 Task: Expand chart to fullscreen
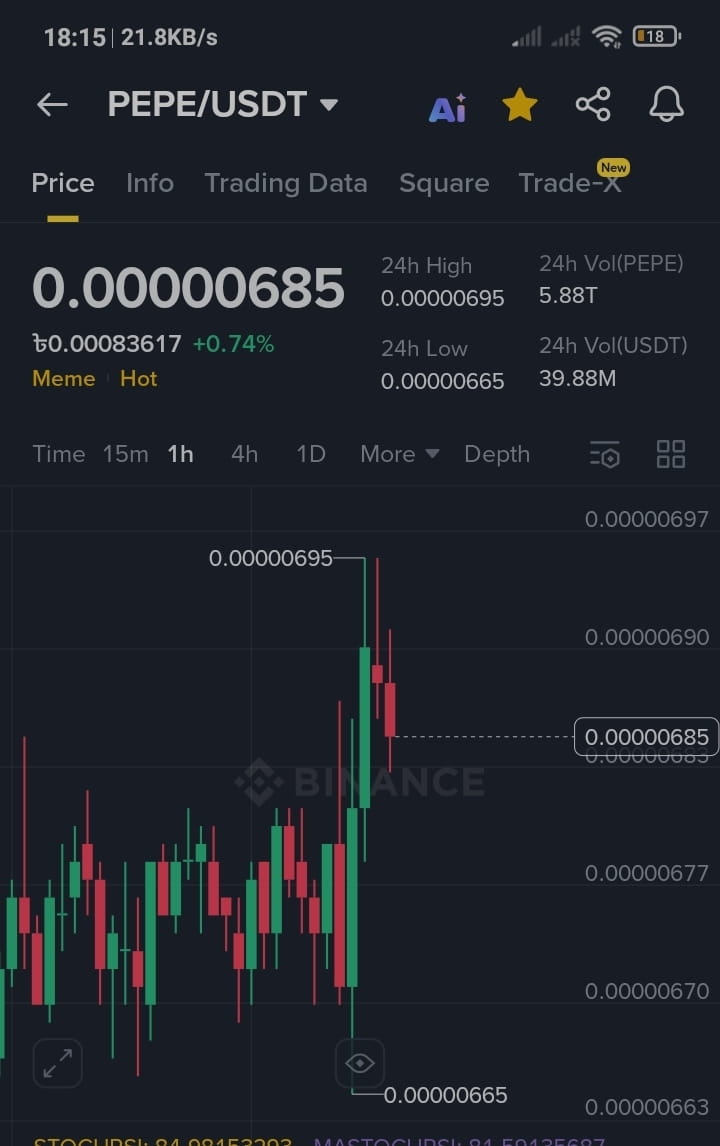pos(58,1062)
